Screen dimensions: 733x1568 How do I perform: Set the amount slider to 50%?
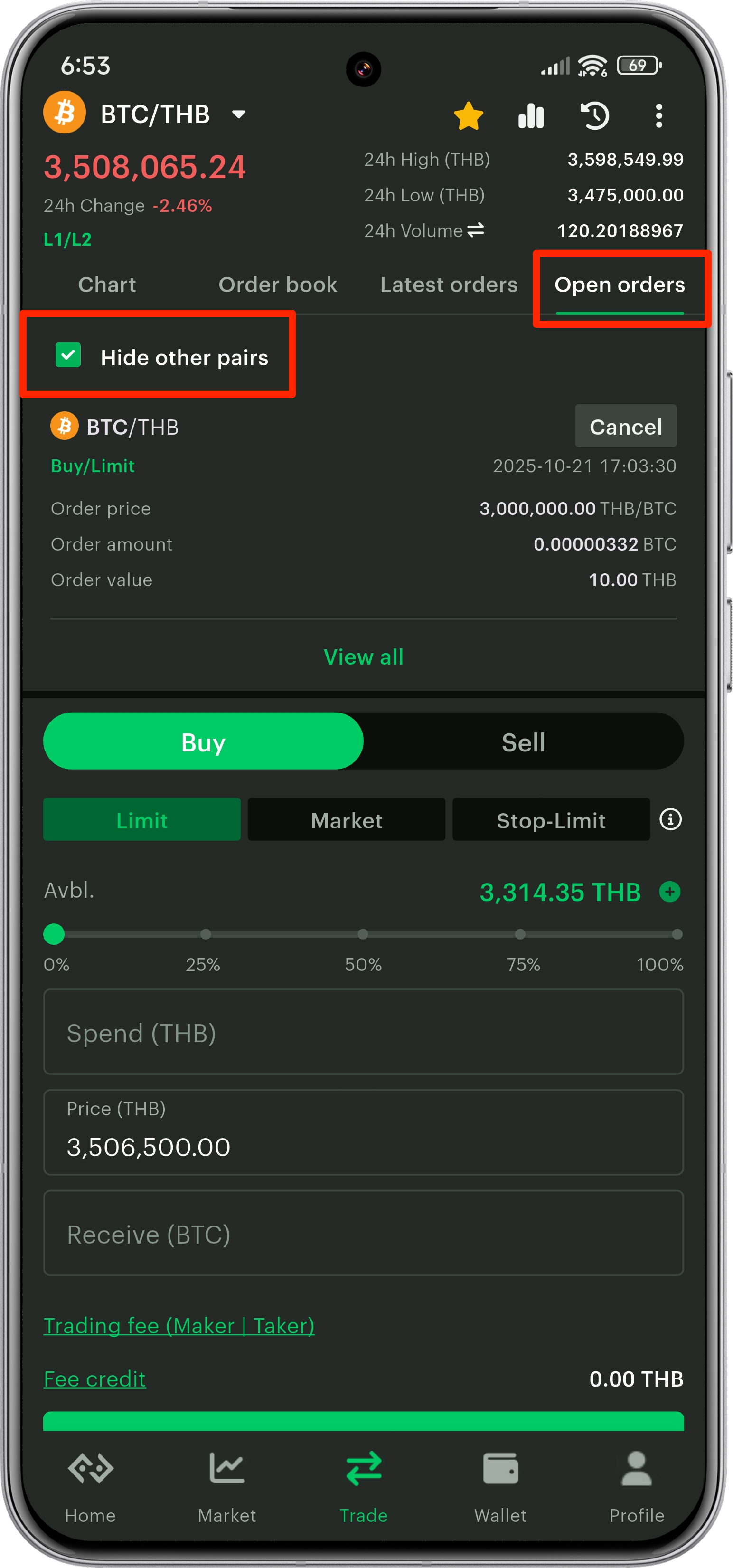(x=363, y=934)
